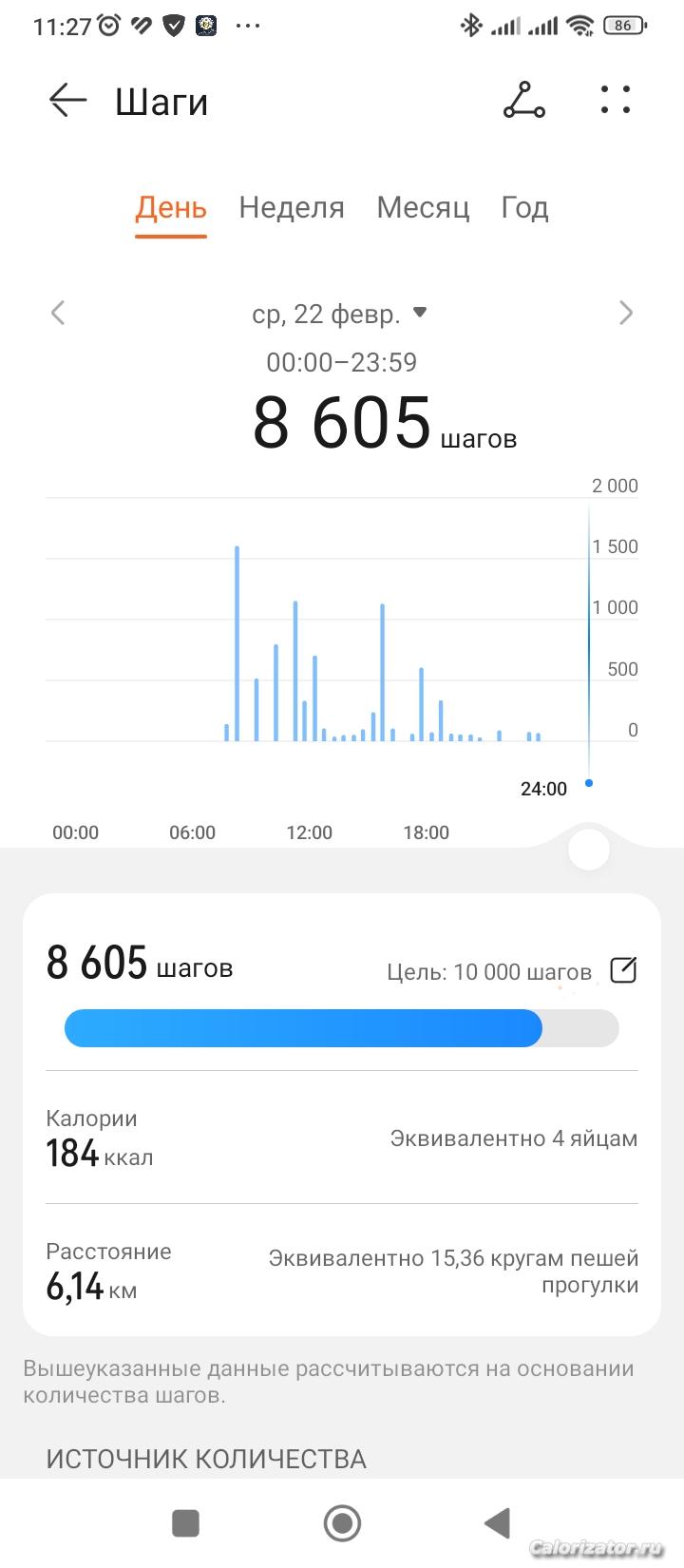Image resolution: width=684 pixels, height=1568 pixels.
Task: Open recent apps with the square button
Action: [x=185, y=1522]
